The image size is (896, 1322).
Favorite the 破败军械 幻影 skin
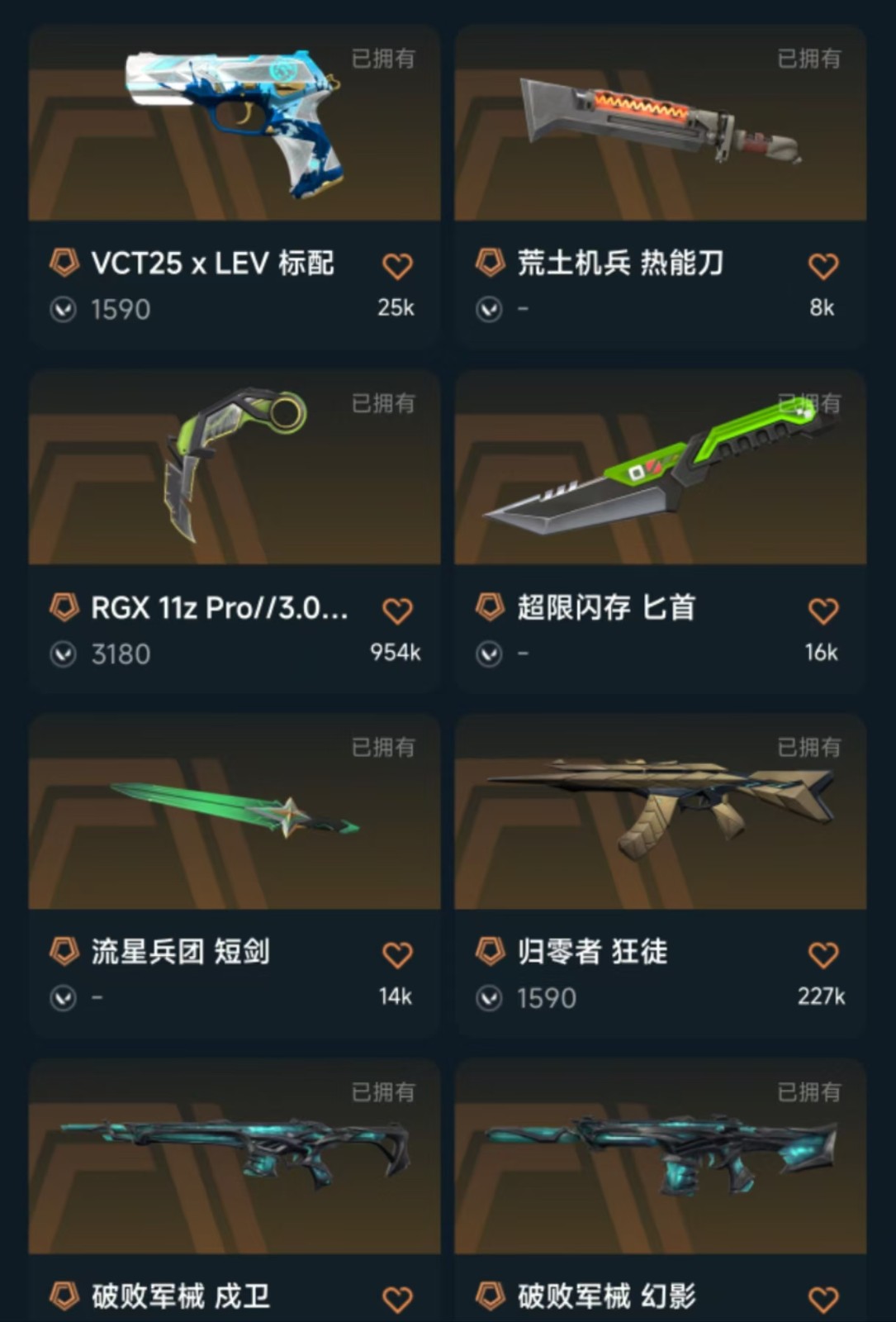[823, 1300]
